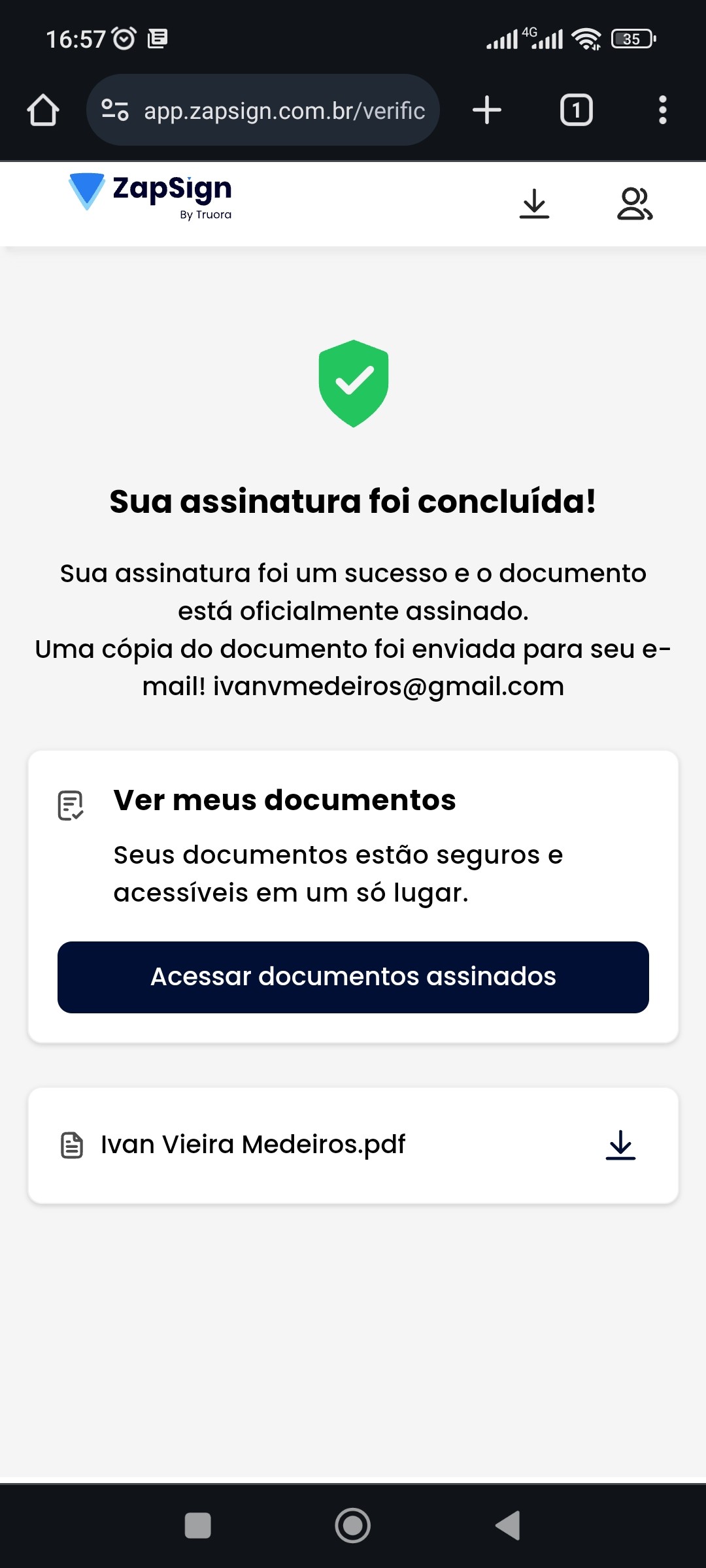Screen dimensions: 706x1568
Task: Open the browser address bar
Action: tap(284, 110)
